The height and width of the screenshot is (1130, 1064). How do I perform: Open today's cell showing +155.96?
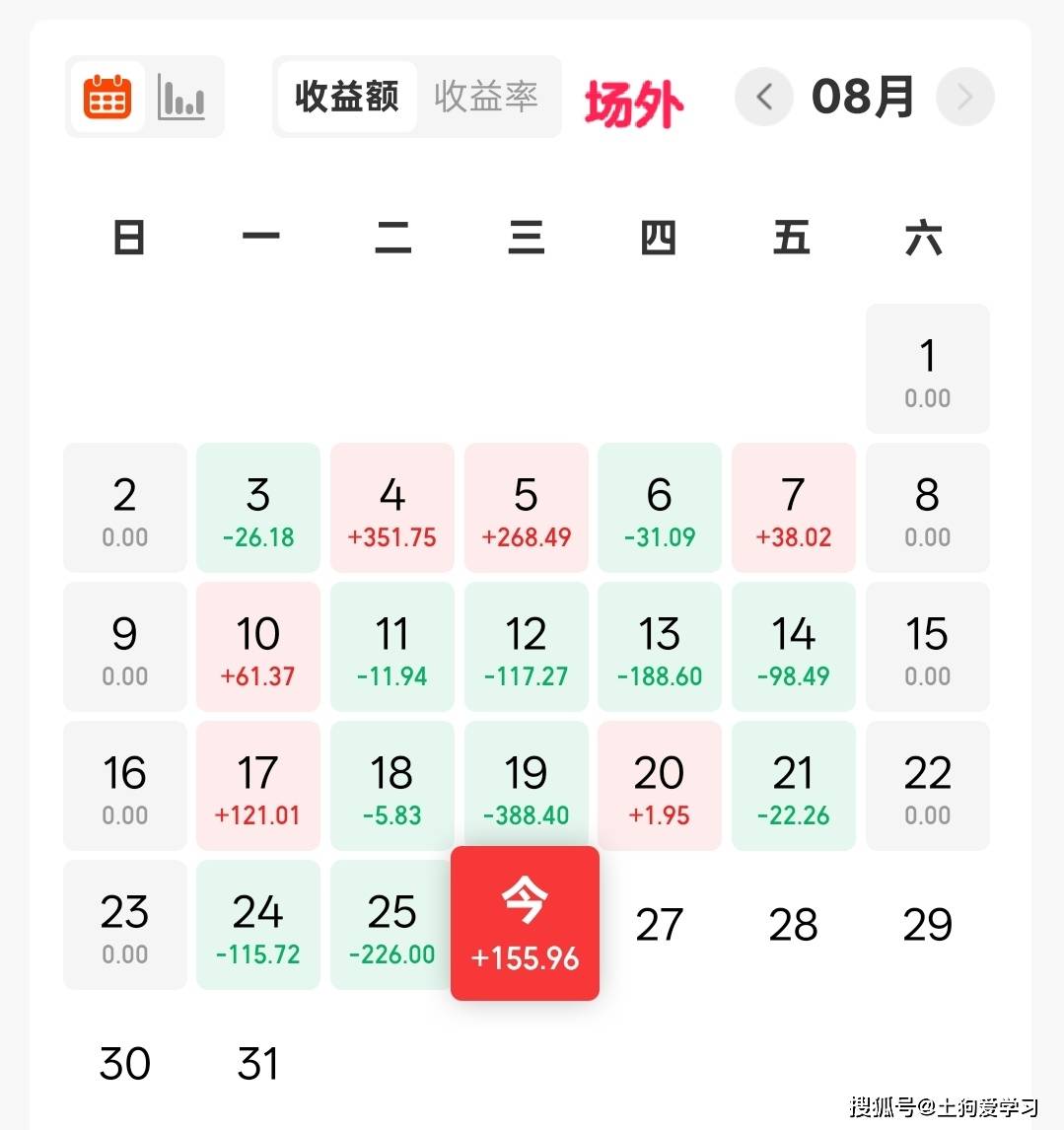click(525, 923)
